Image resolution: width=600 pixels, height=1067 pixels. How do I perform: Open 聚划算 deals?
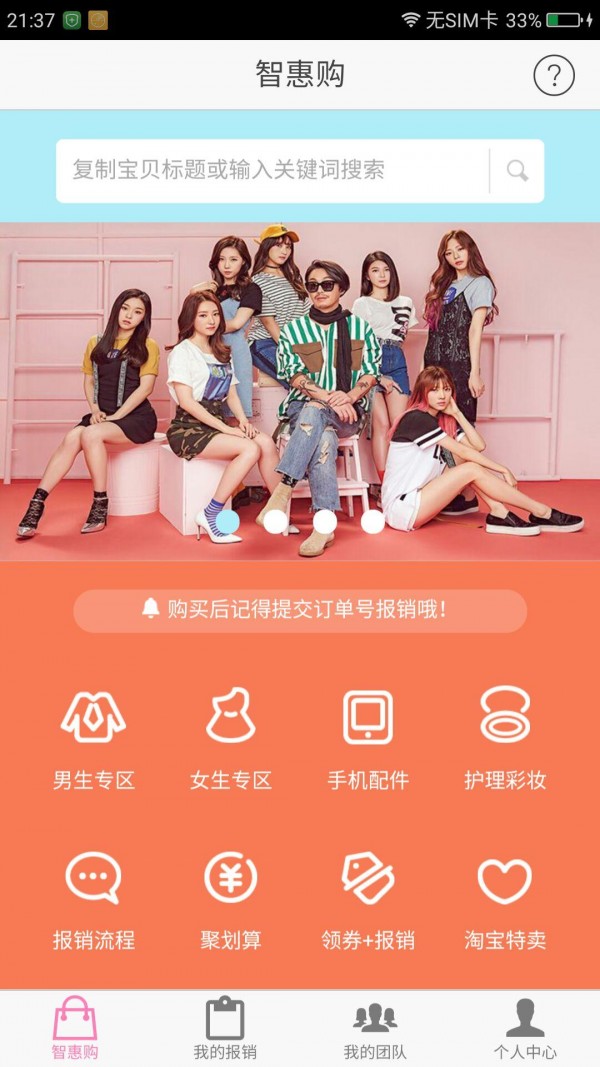[x=231, y=902]
